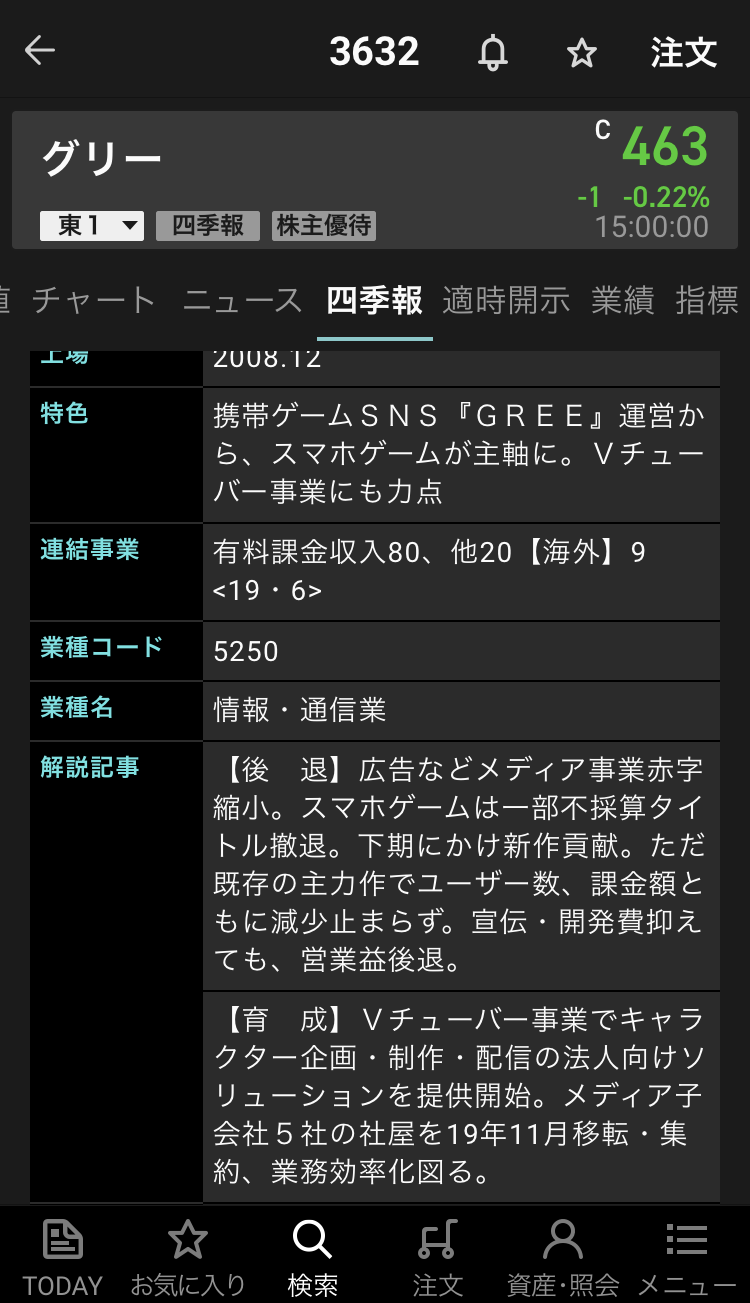Open 注文 in the bottom navigation

click(x=437, y=1258)
